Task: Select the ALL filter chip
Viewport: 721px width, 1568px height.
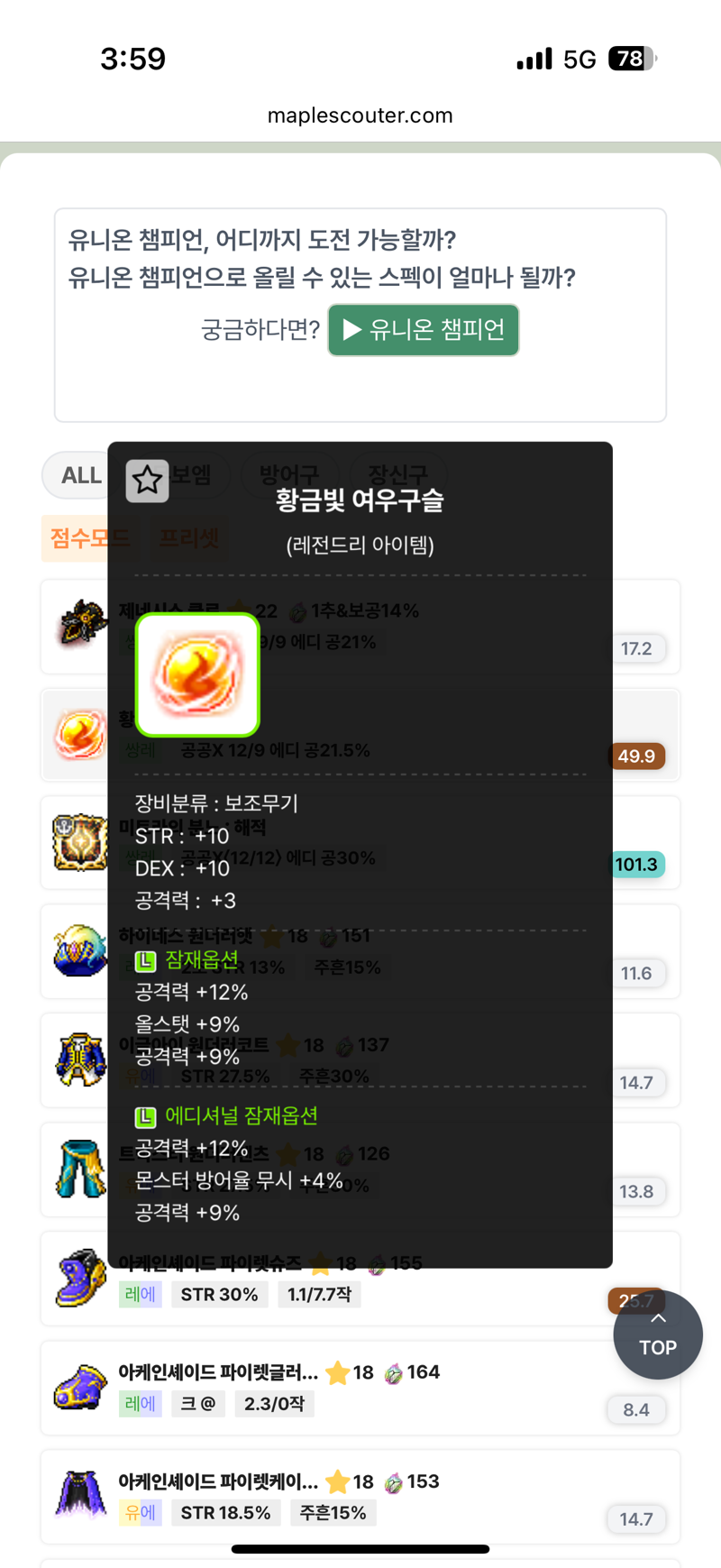Action: tap(79, 475)
